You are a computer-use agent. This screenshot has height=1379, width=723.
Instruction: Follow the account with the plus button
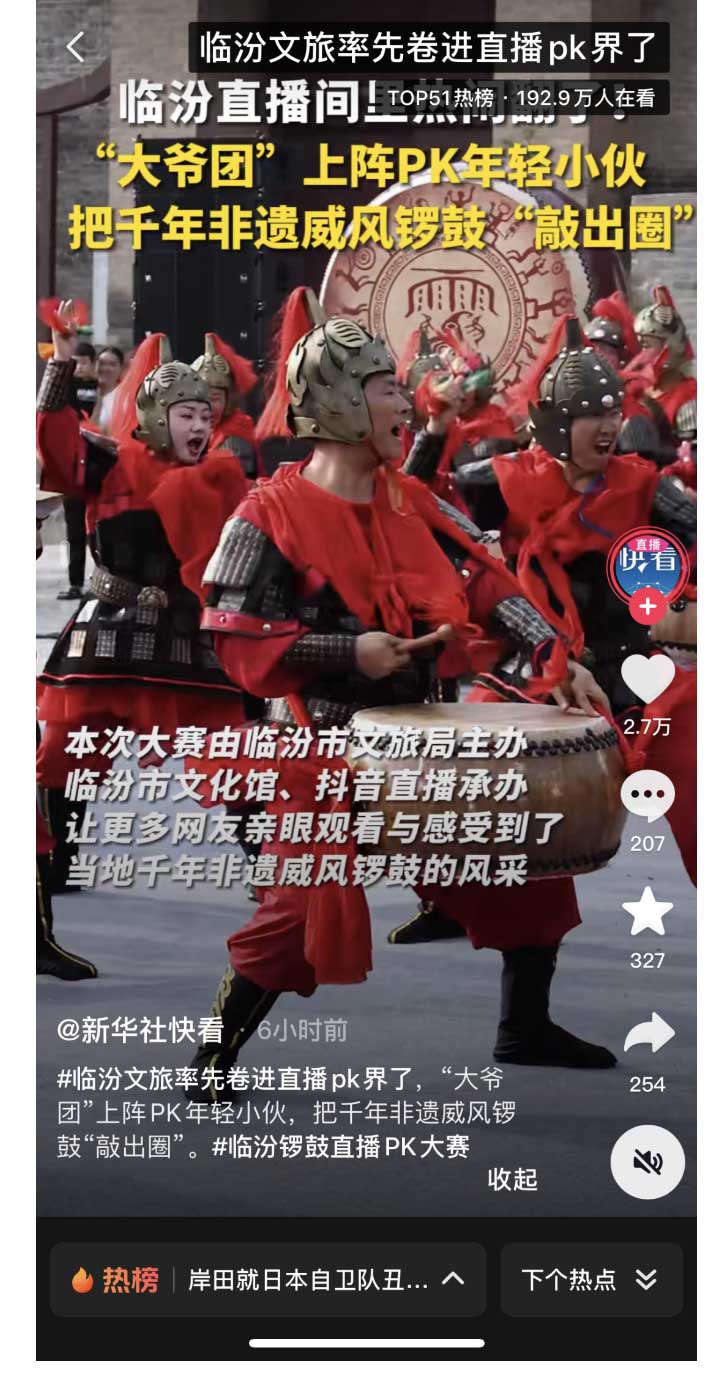[648, 606]
